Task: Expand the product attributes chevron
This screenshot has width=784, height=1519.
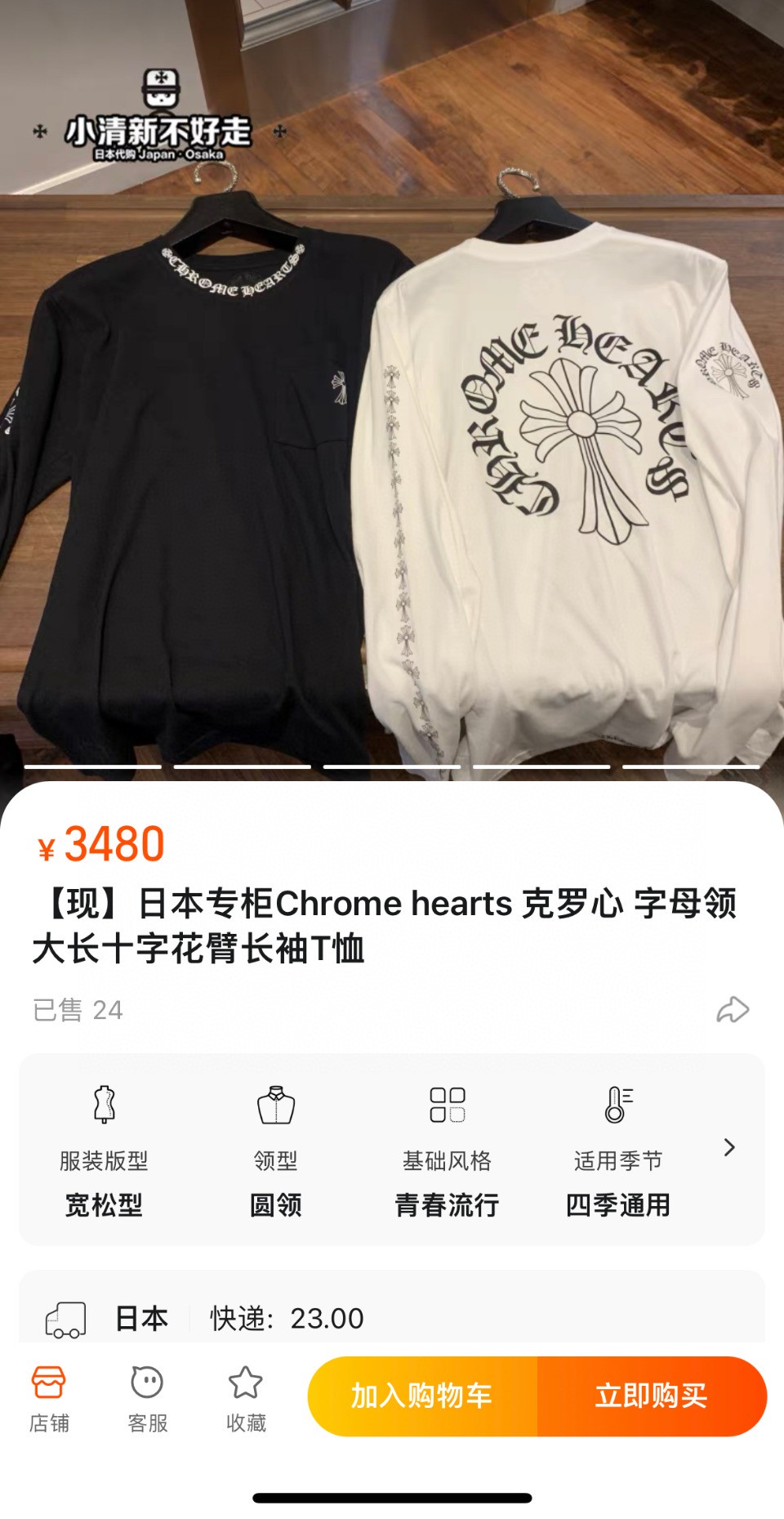Action: point(729,1147)
